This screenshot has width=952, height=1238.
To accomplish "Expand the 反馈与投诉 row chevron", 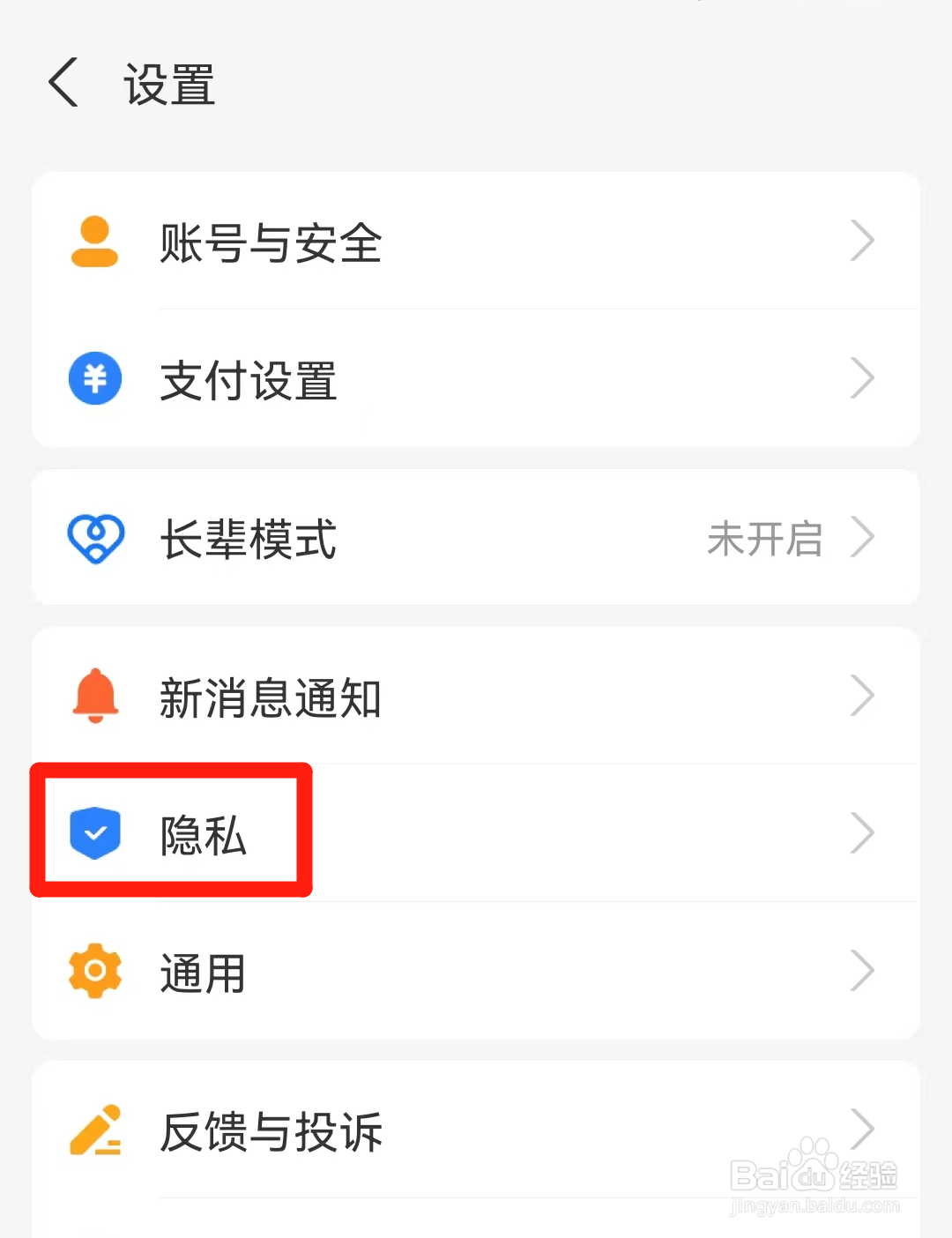I will coord(863,1129).
